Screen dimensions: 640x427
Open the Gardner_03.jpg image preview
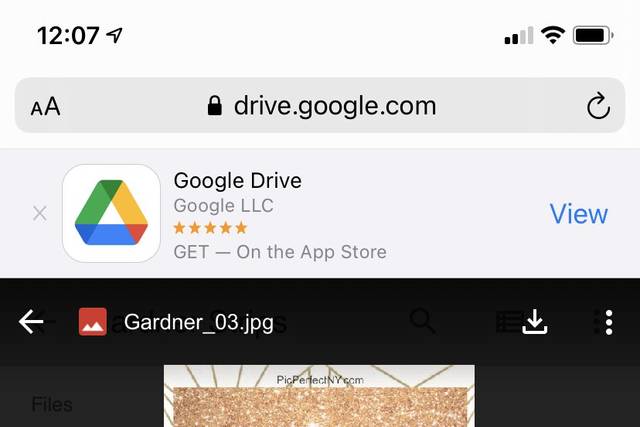(319, 397)
